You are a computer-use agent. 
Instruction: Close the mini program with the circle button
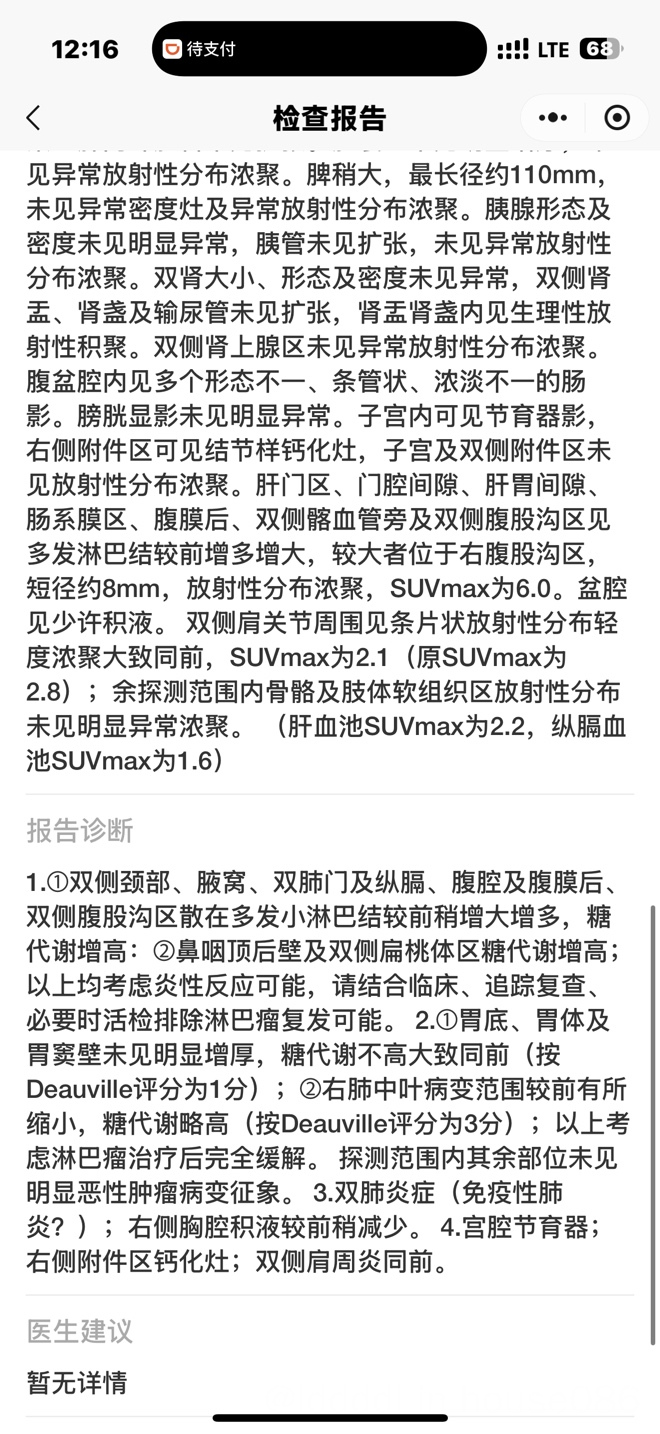[617, 118]
